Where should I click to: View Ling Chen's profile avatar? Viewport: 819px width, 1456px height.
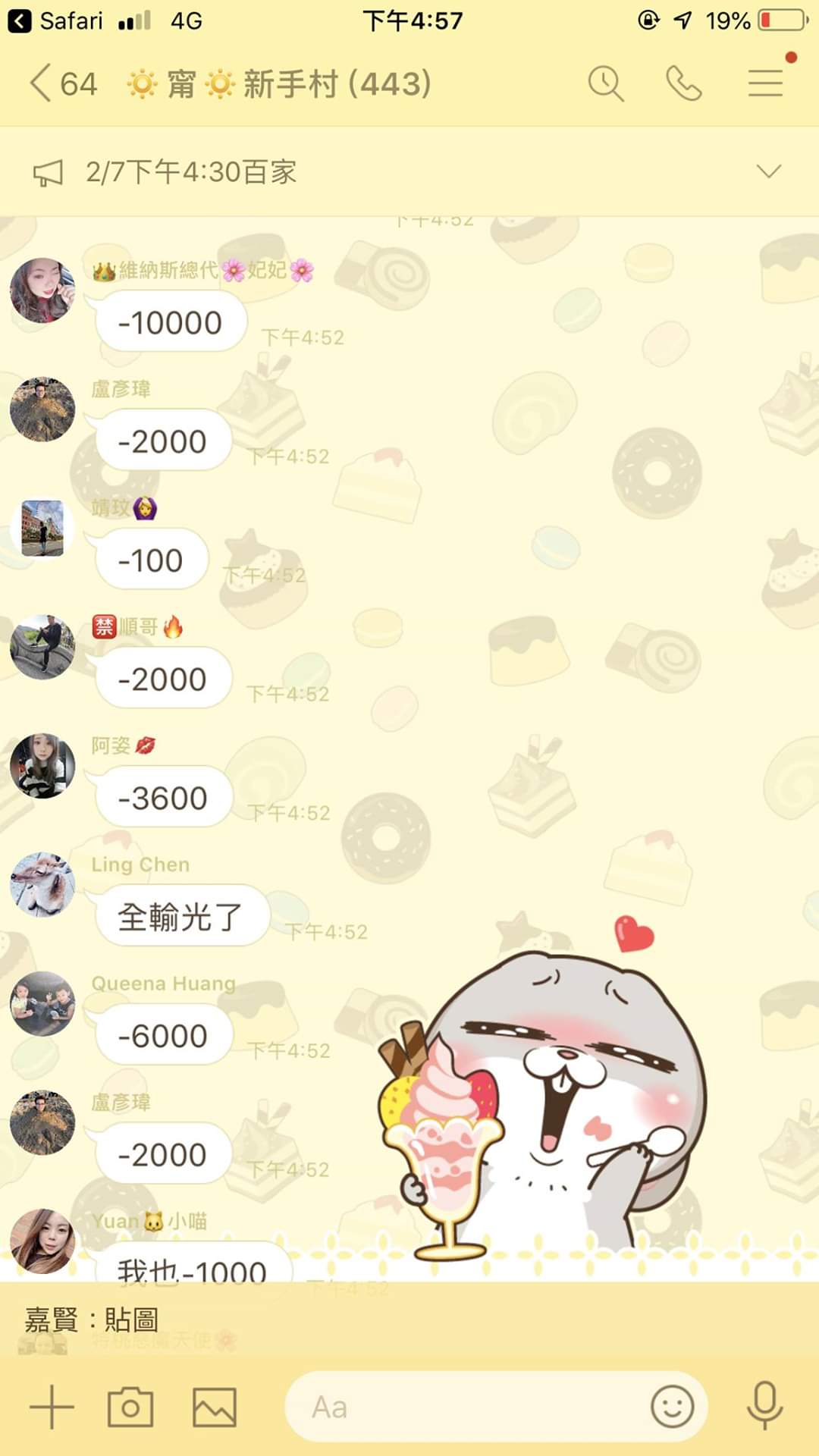[x=42, y=885]
